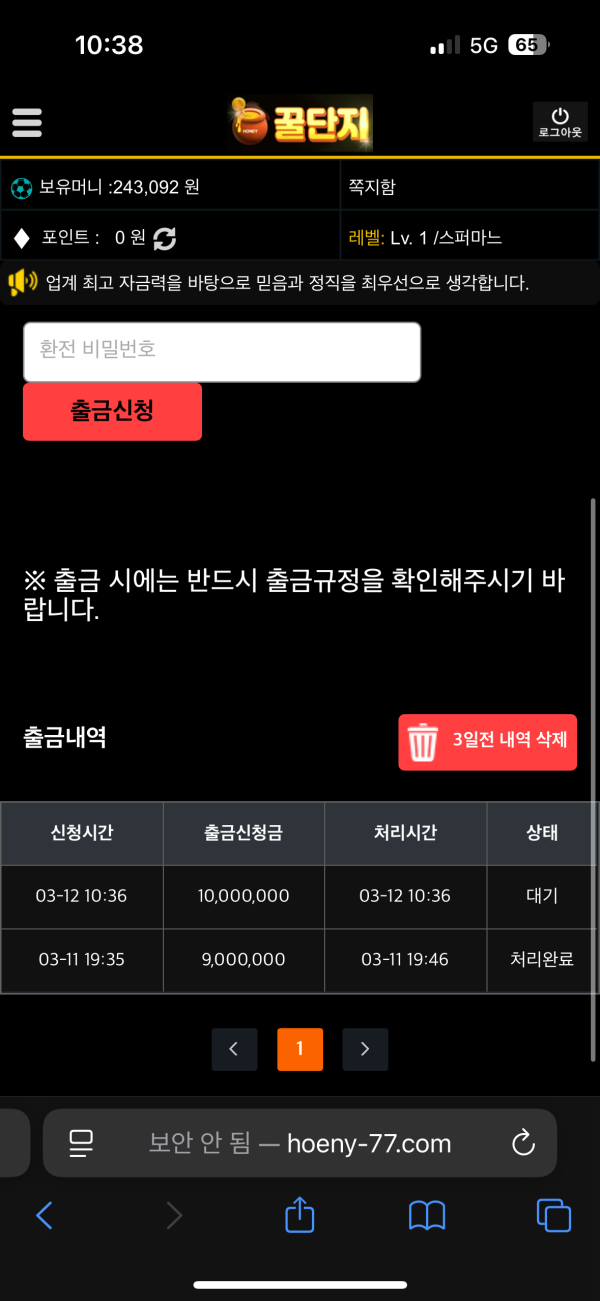
Task: Delete history with 3일전 내역 삭제
Action: 487,742
